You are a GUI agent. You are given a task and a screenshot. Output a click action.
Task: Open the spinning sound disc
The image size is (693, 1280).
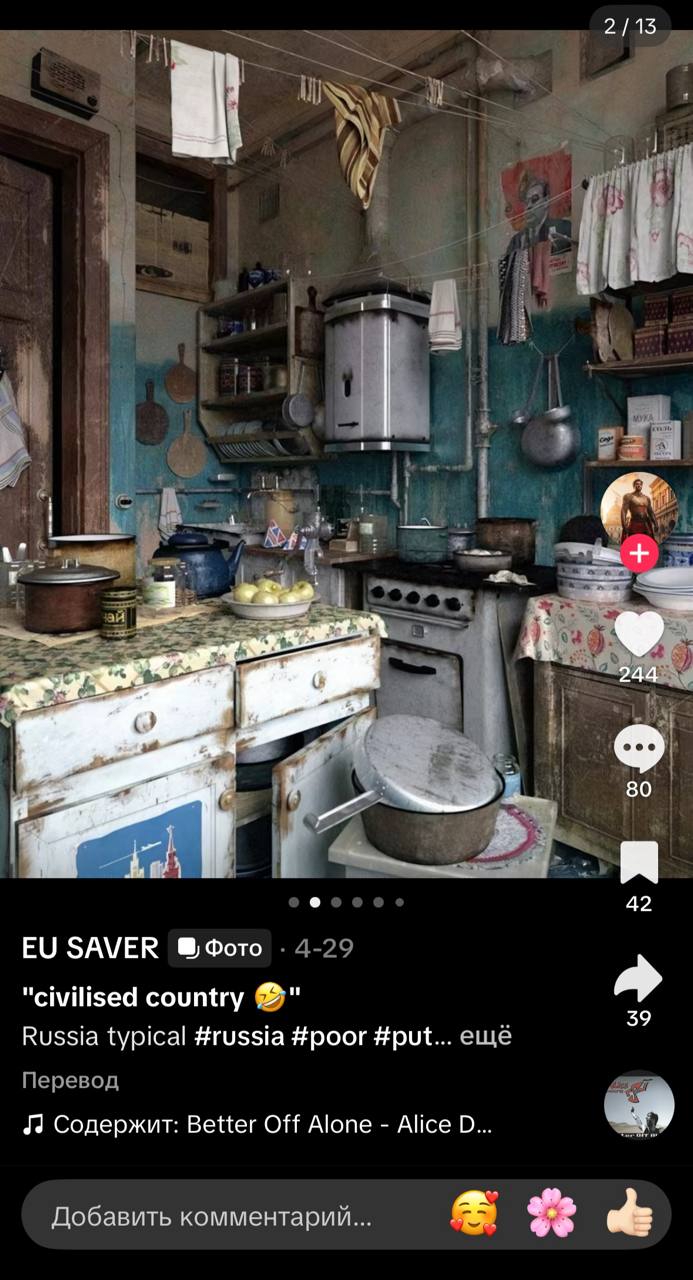click(x=639, y=1105)
